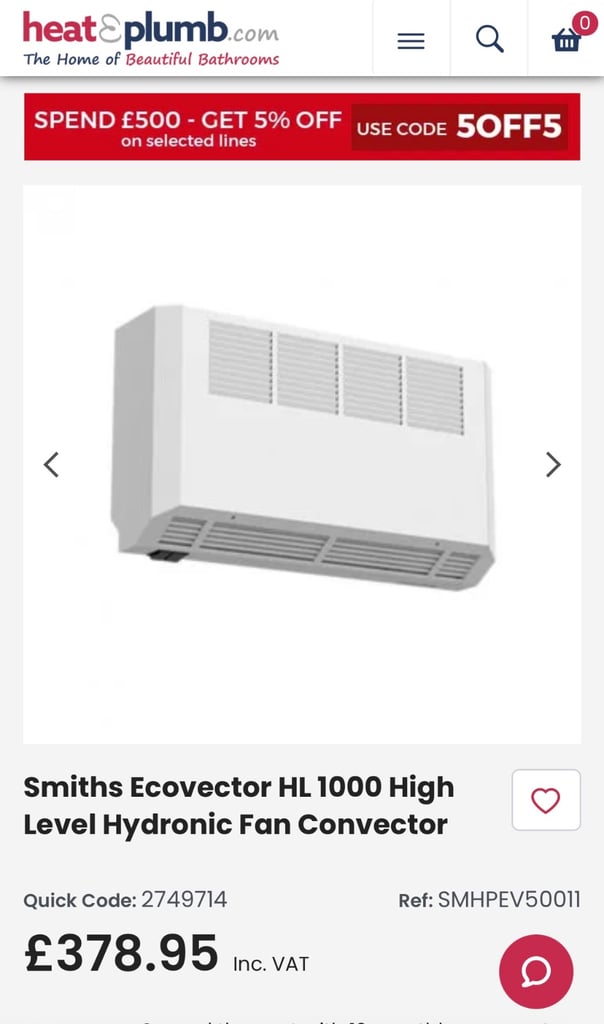Screen dimensions: 604x1024
Task: Show next product image
Action: 553,465
